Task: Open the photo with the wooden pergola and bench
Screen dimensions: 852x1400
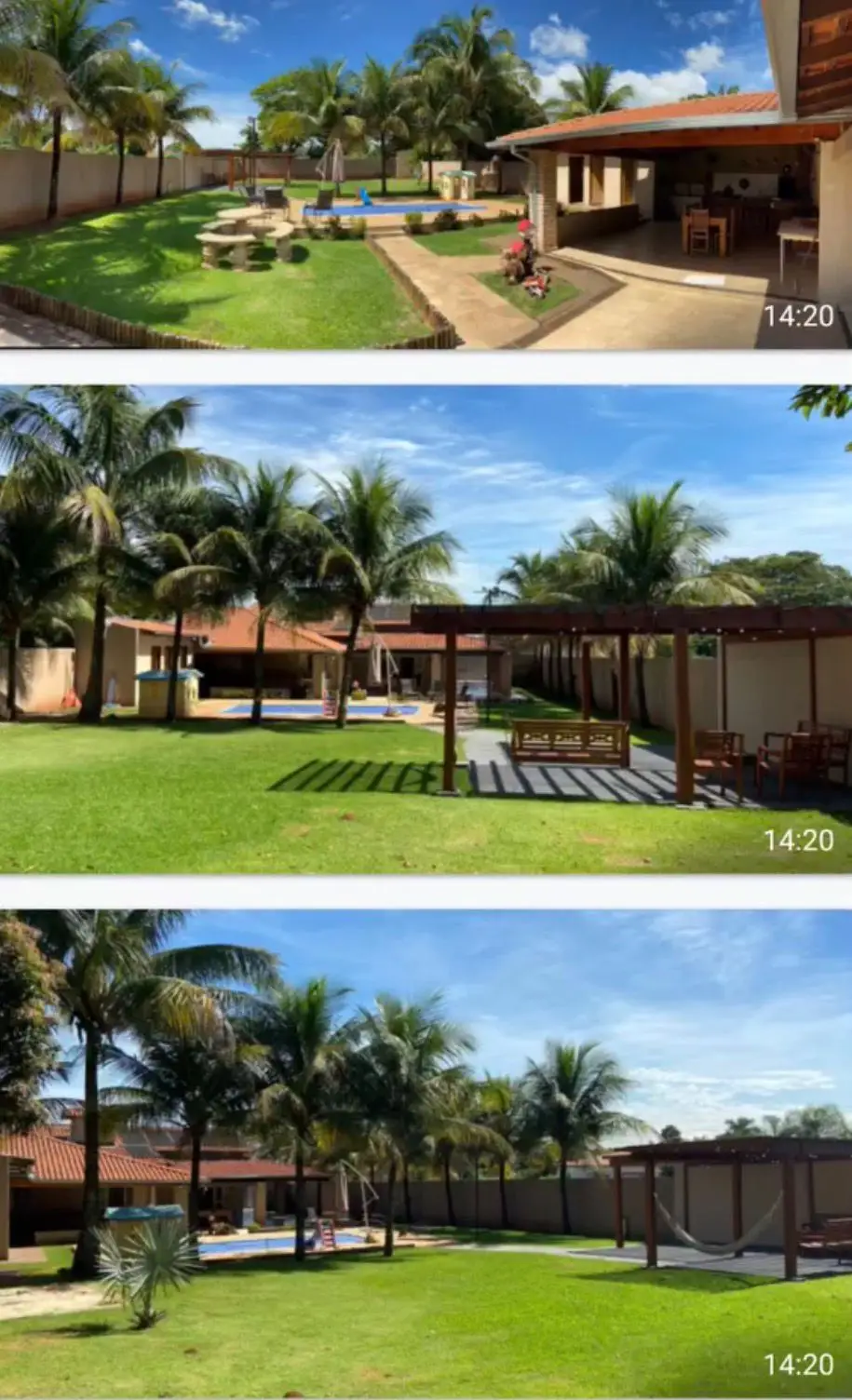Action: point(426,629)
